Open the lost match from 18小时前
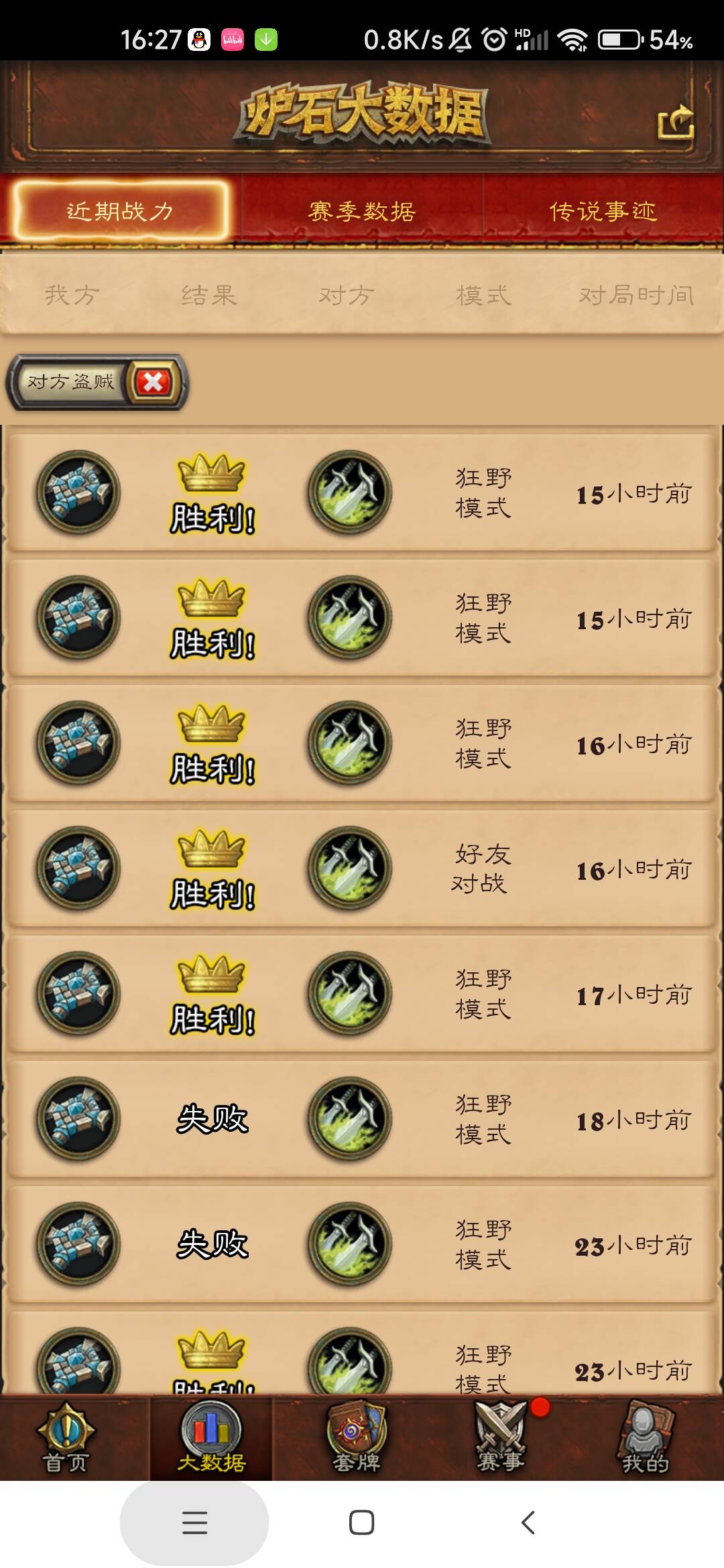The height and width of the screenshot is (1568, 724). coord(362,1120)
